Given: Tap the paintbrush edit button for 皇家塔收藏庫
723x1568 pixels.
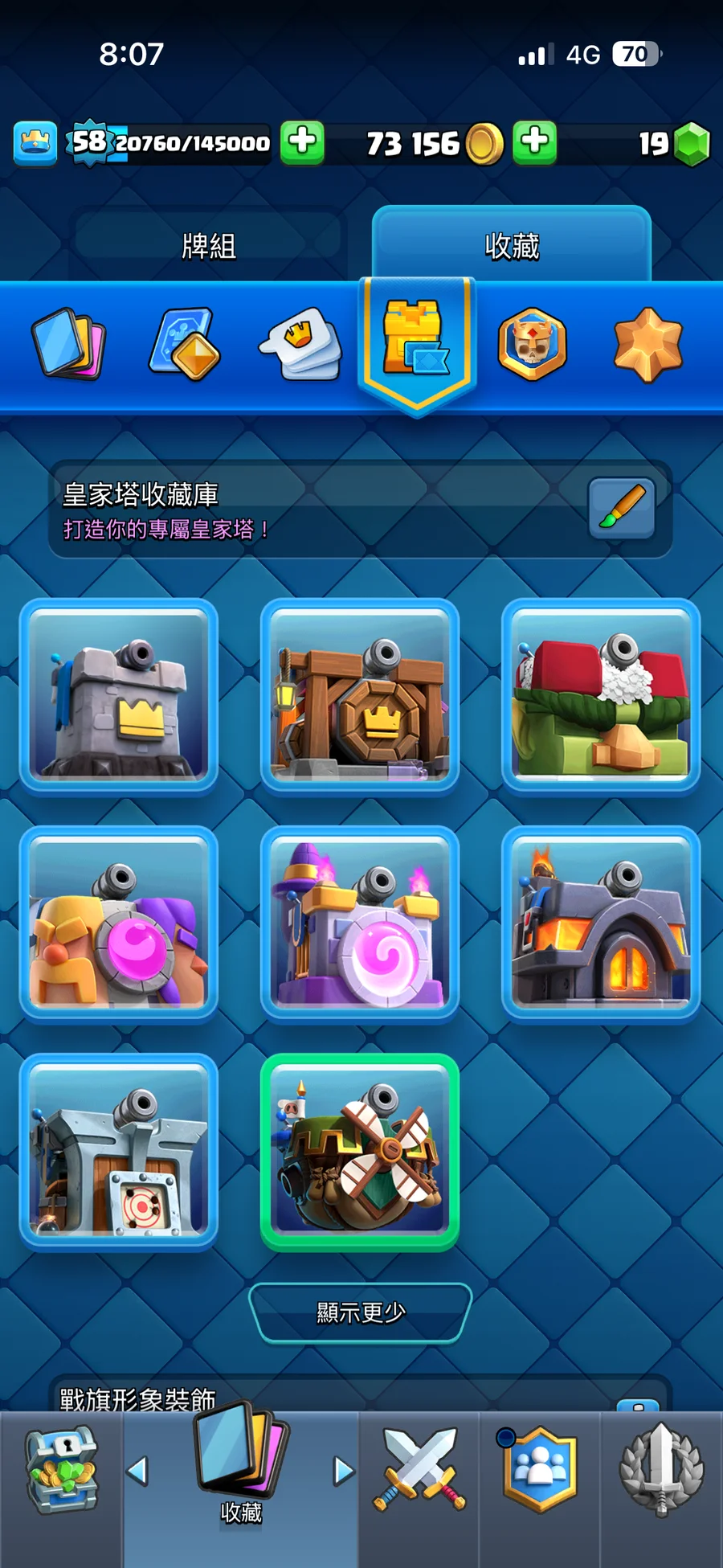Looking at the screenshot, I should pyautogui.click(x=622, y=508).
